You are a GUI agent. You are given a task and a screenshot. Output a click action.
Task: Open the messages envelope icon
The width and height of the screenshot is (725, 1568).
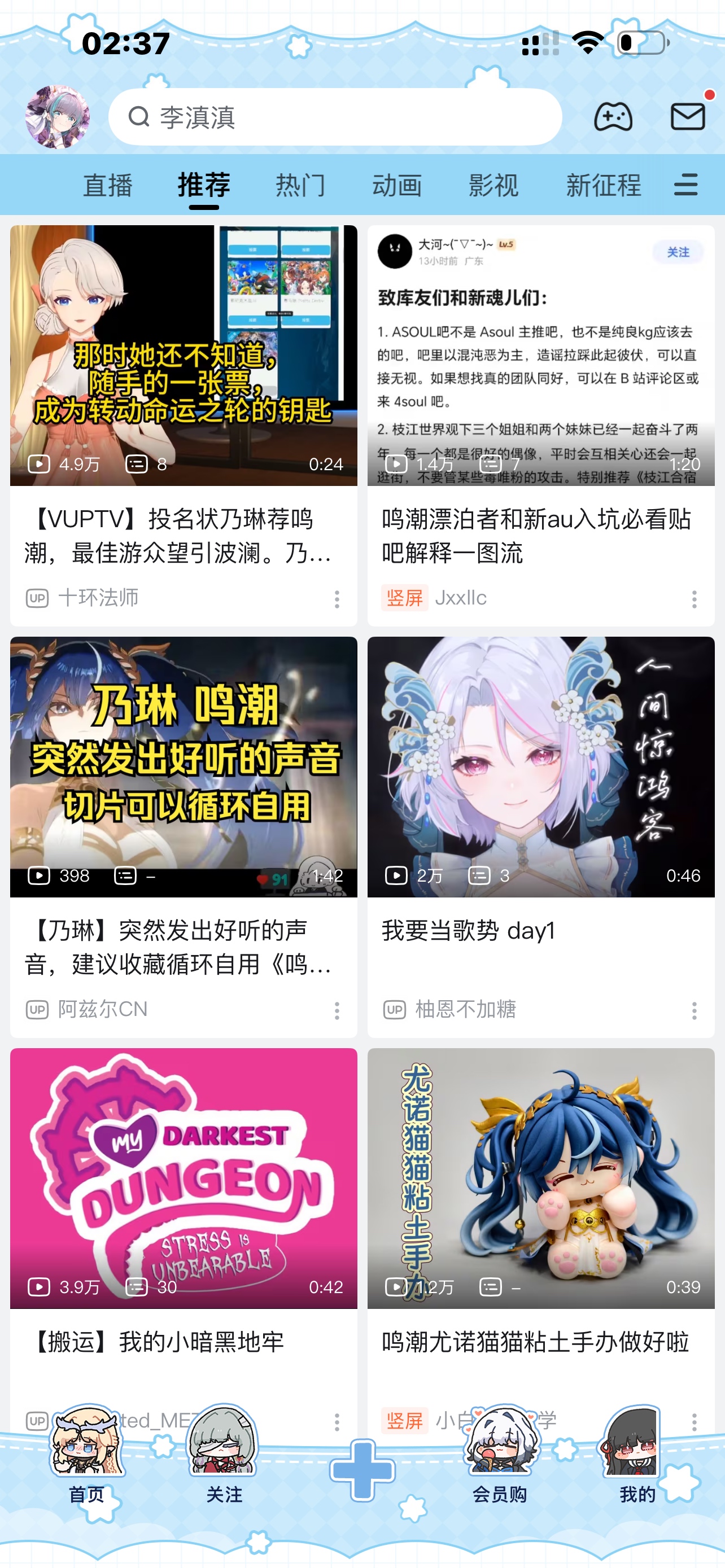coord(688,116)
